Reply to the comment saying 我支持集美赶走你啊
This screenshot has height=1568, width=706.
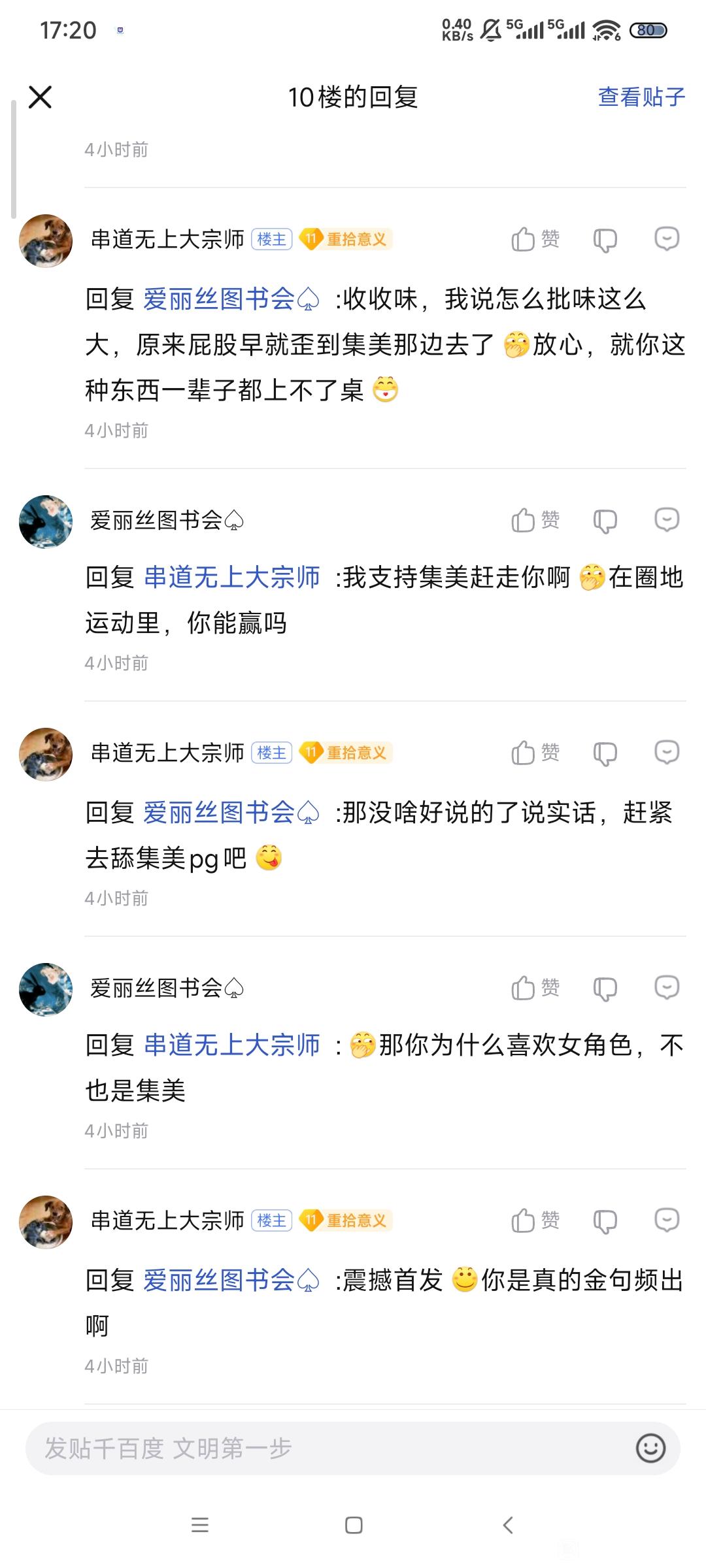tap(667, 520)
